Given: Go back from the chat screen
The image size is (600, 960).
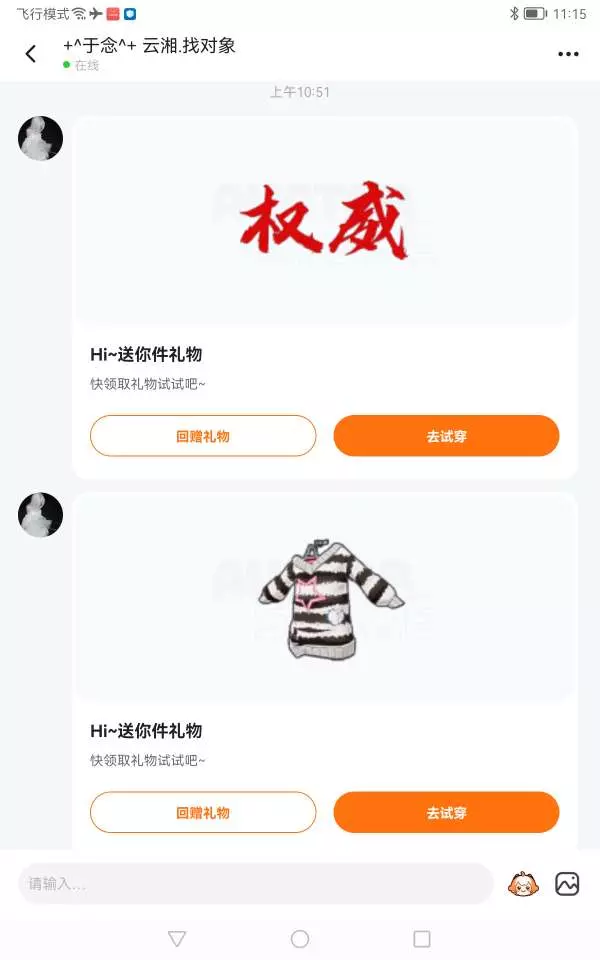Looking at the screenshot, I should tap(31, 54).
